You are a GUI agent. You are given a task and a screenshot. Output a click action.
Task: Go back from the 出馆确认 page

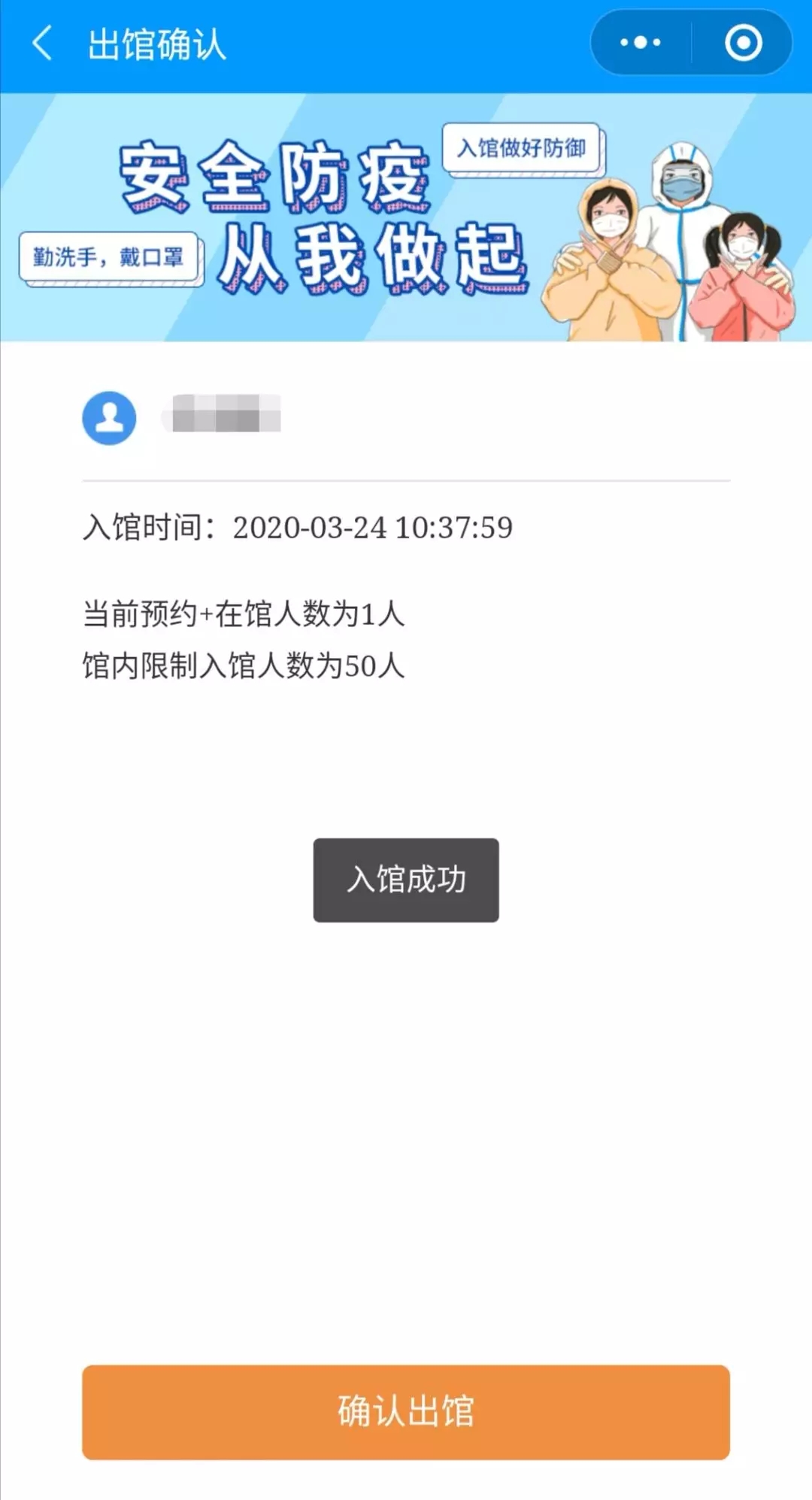pos(43,43)
